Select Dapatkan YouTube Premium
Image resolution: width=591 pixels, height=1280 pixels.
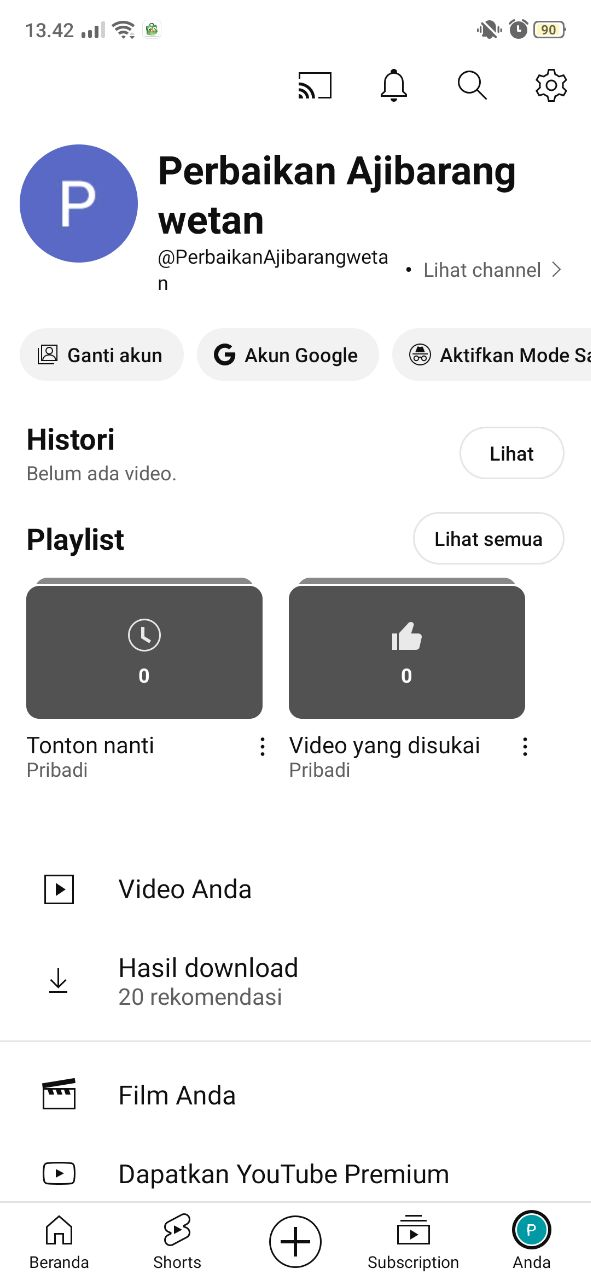coord(295,1173)
